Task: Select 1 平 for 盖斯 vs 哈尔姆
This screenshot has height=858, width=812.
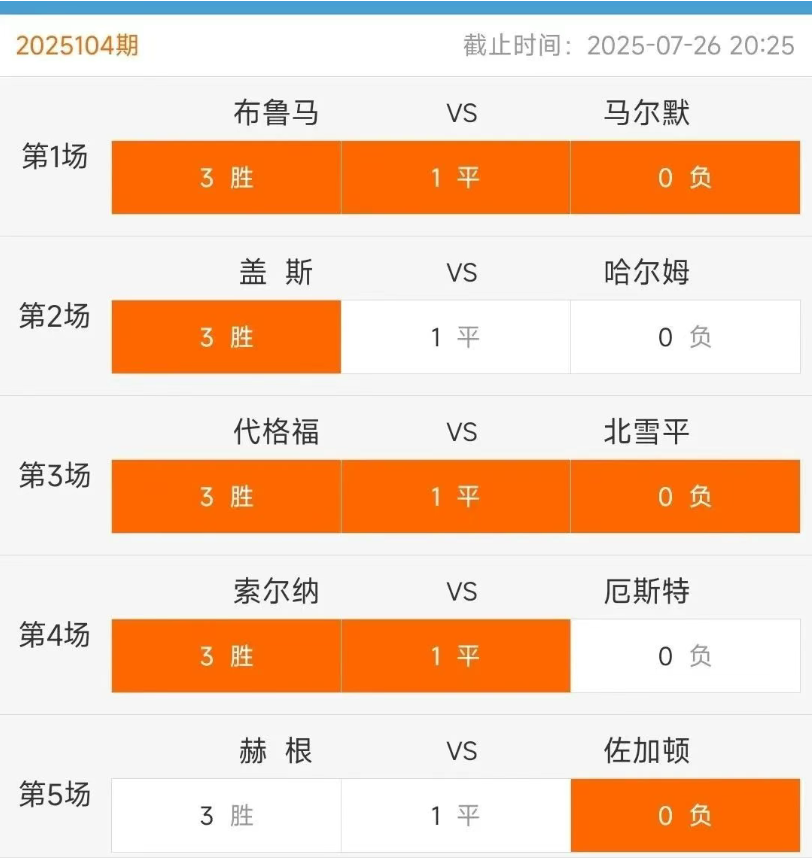Action: click(x=455, y=337)
